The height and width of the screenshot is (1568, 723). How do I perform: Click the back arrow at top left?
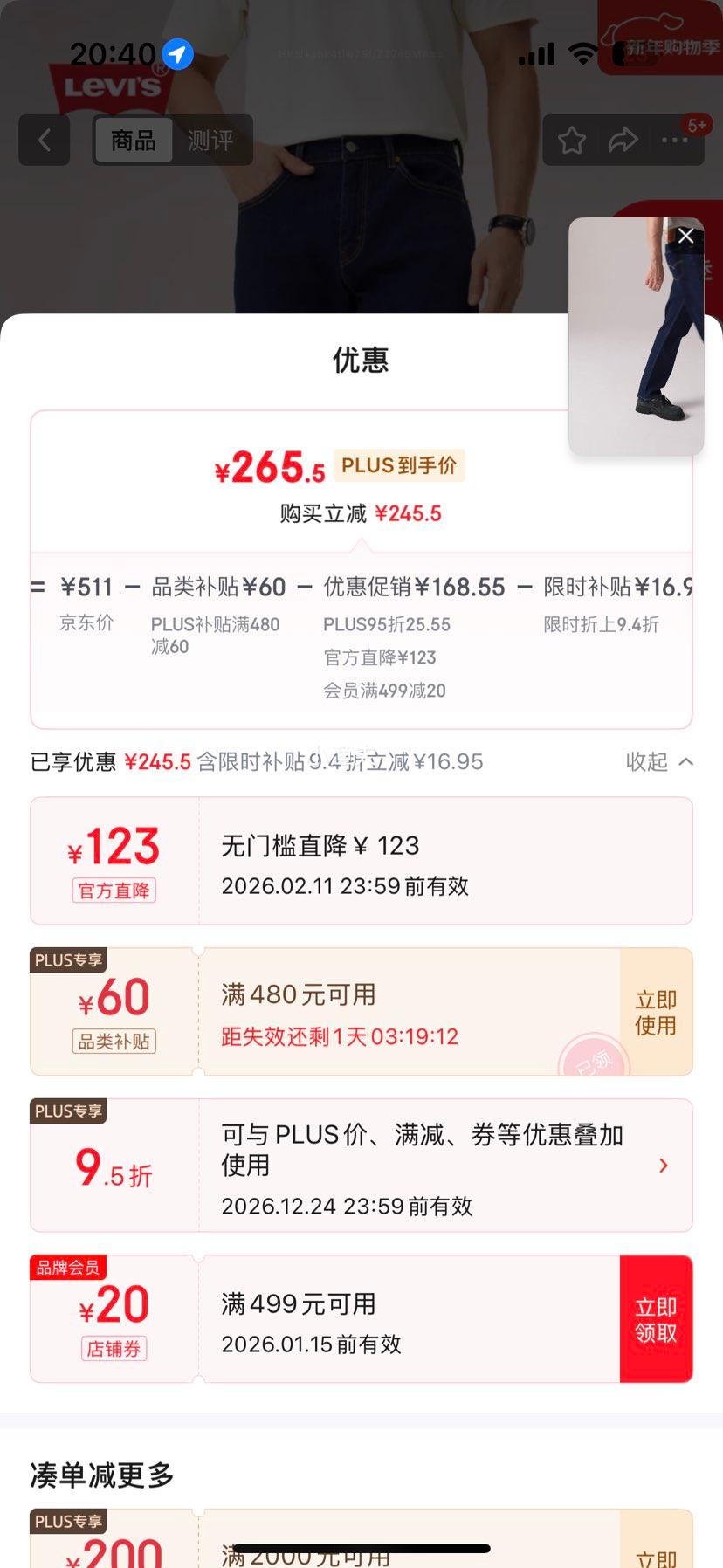44,140
